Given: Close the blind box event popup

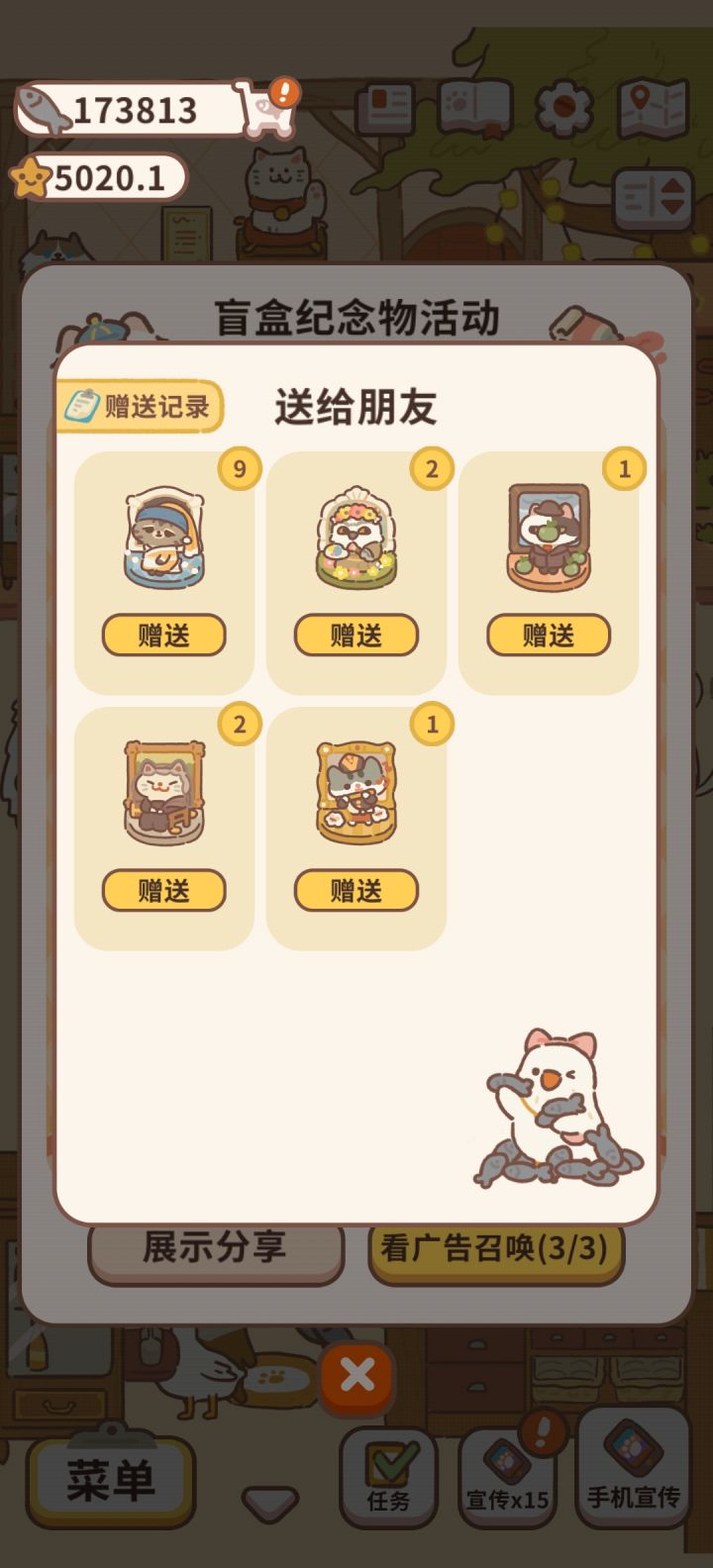Looking at the screenshot, I should 356,1376.
